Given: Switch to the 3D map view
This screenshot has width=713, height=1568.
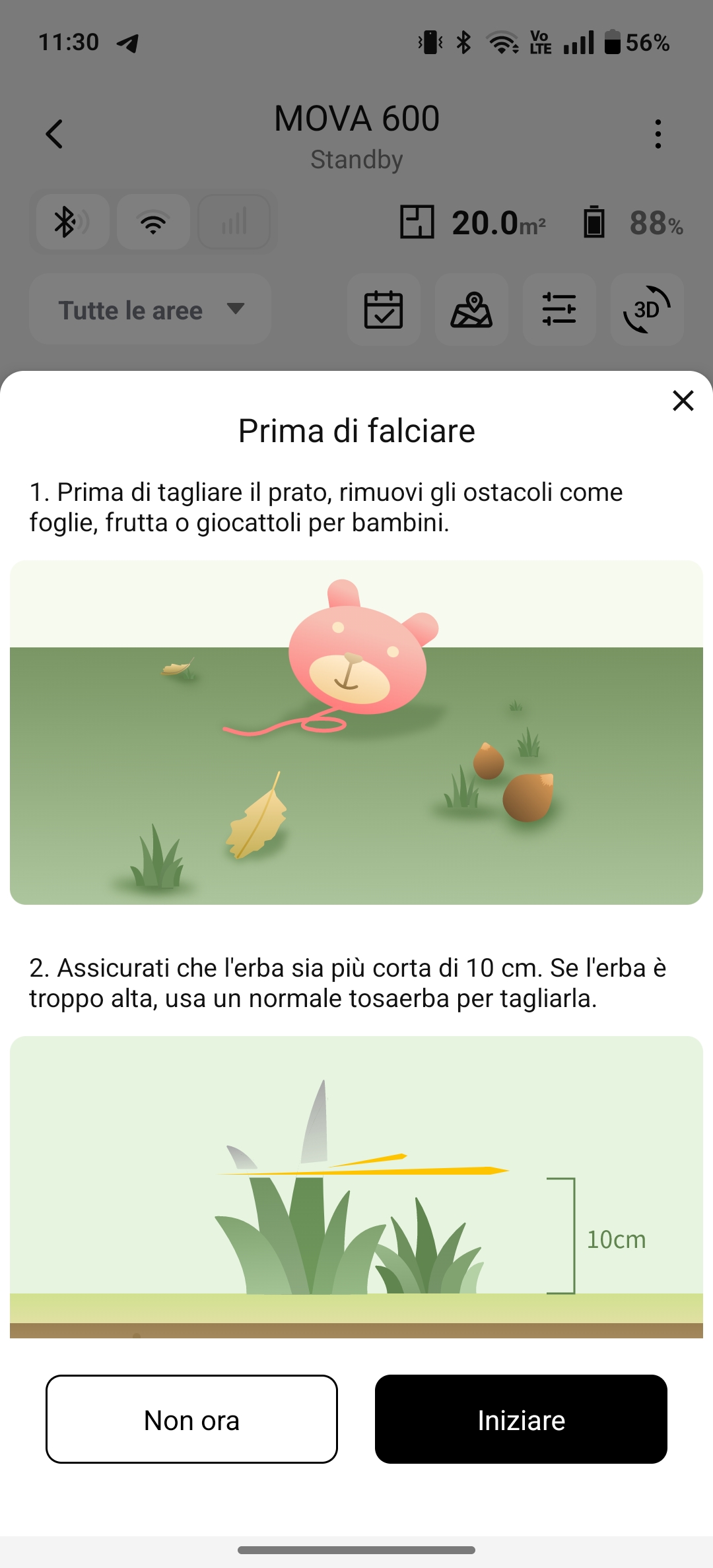Looking at the screenshot, I should point(647,310).
